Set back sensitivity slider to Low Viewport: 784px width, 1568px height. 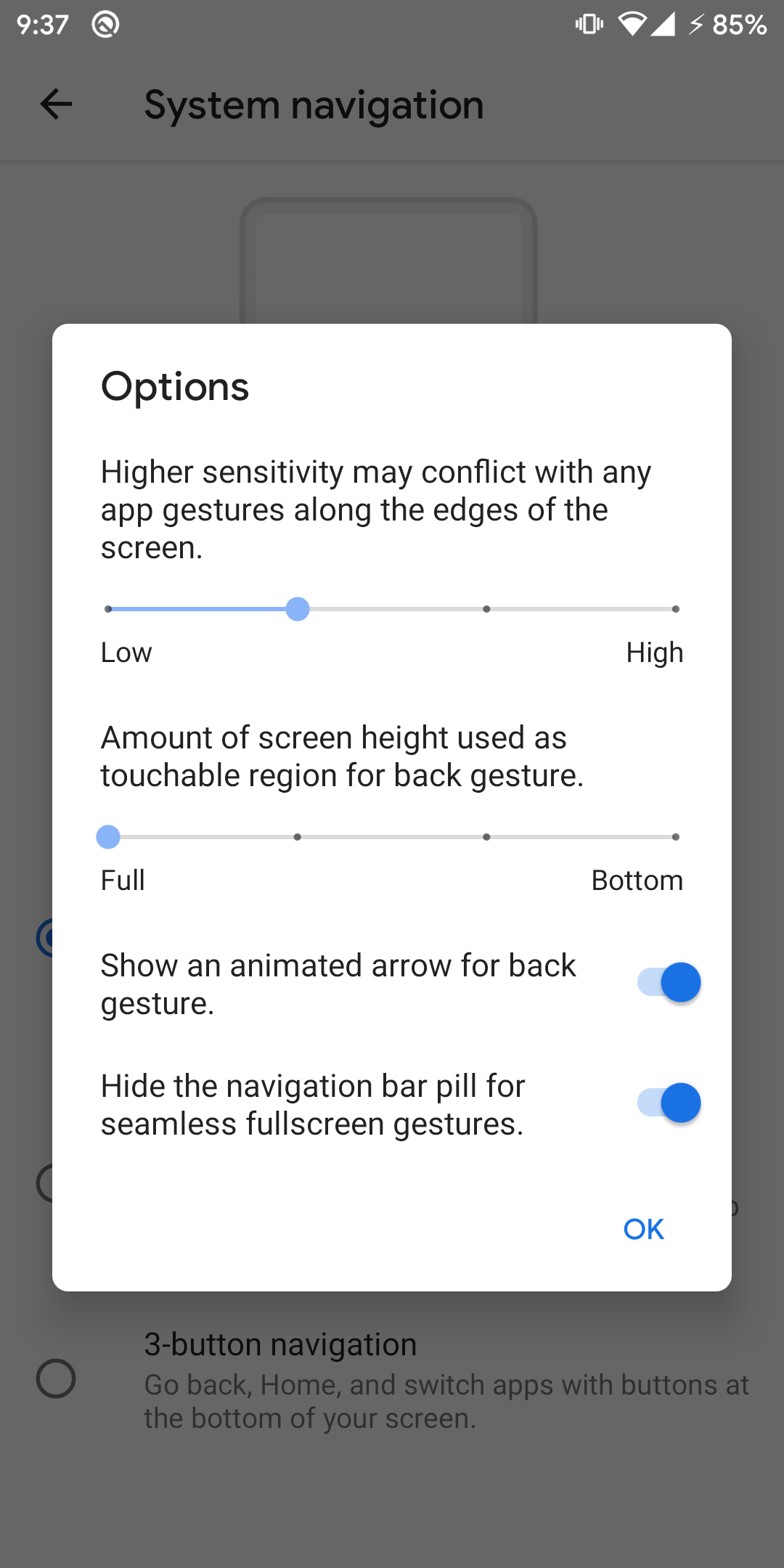[x=108, y=609]
